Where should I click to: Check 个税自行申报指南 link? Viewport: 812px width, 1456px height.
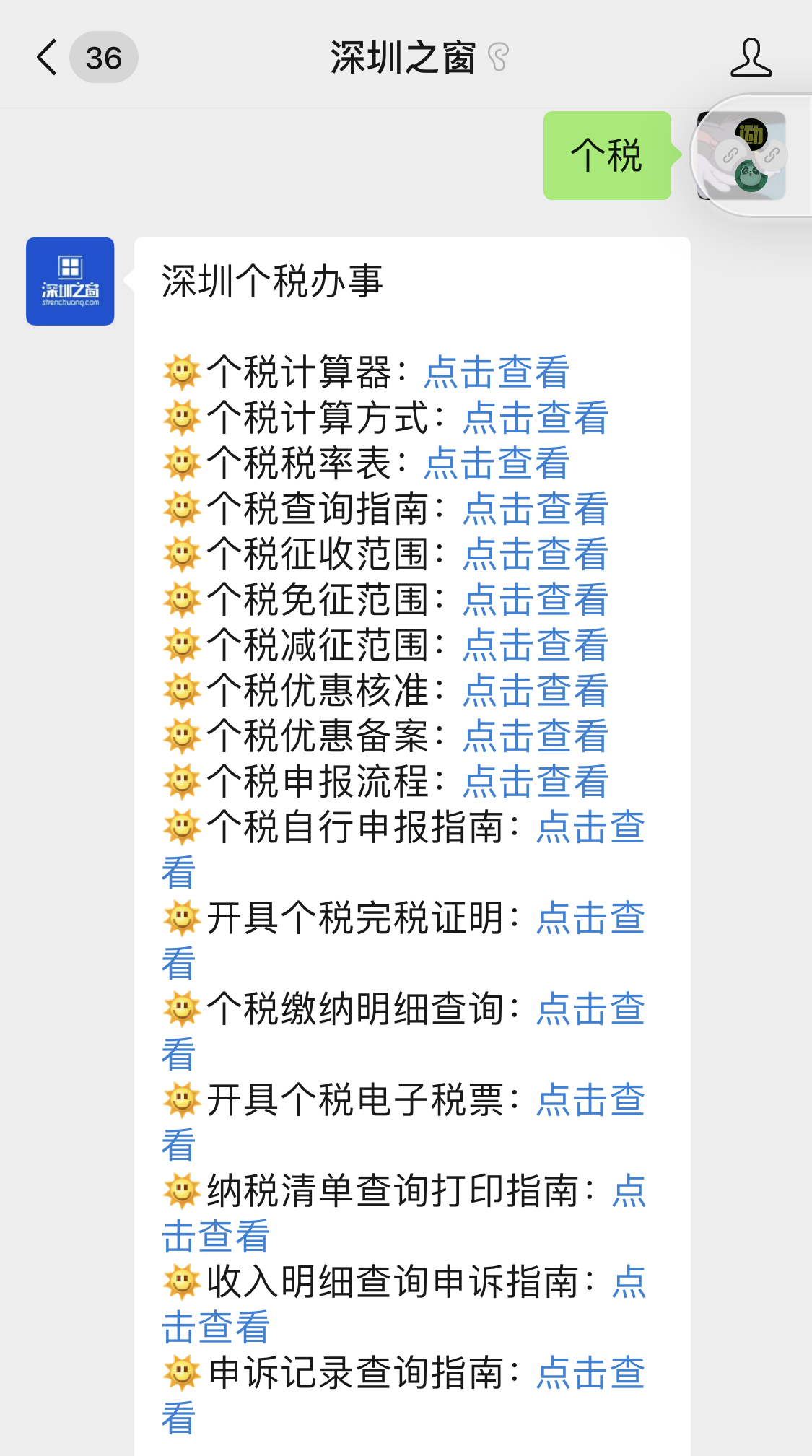pos(588,829)
